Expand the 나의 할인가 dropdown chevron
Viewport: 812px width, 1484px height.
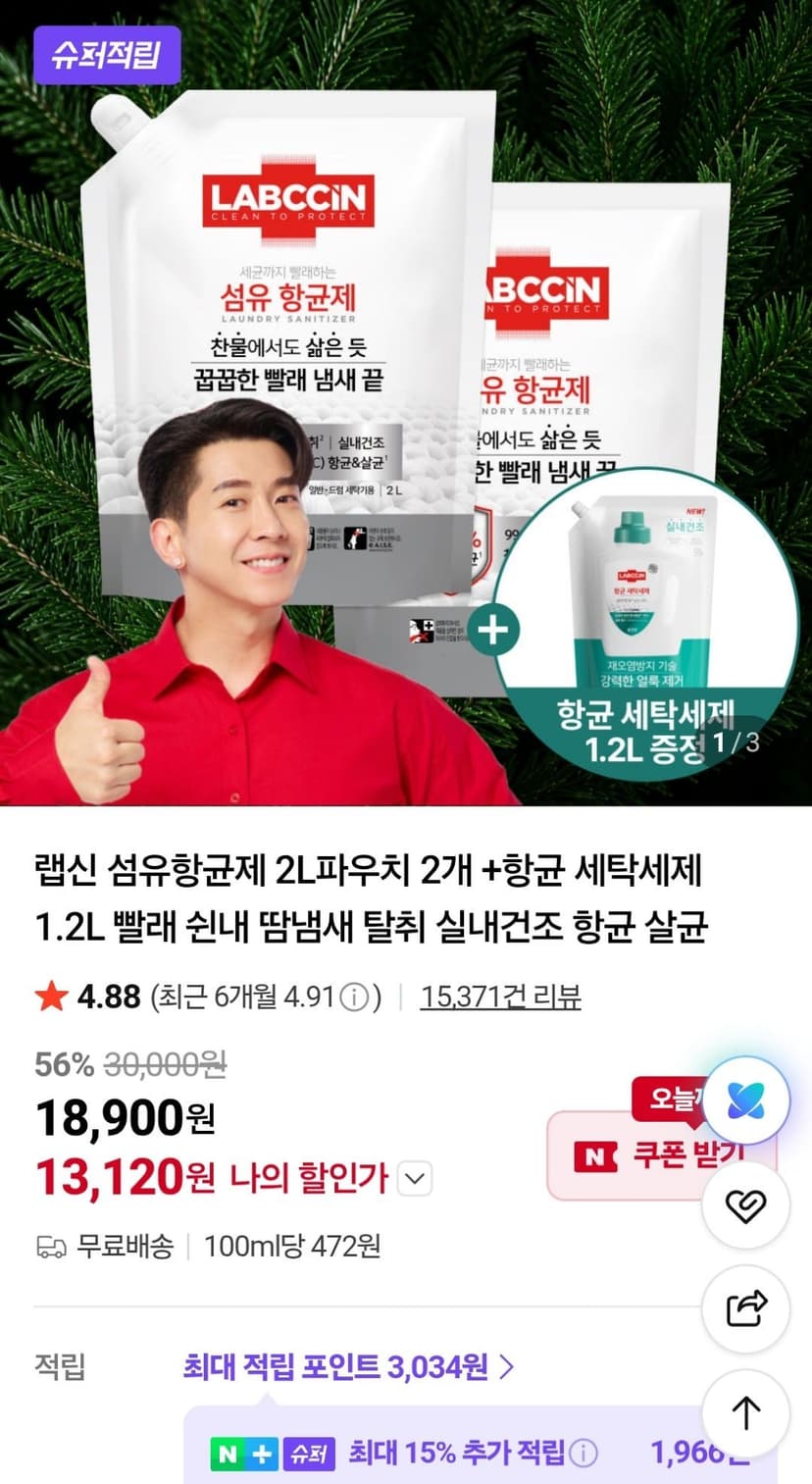pyautogui.click(x=416, y=1178)
